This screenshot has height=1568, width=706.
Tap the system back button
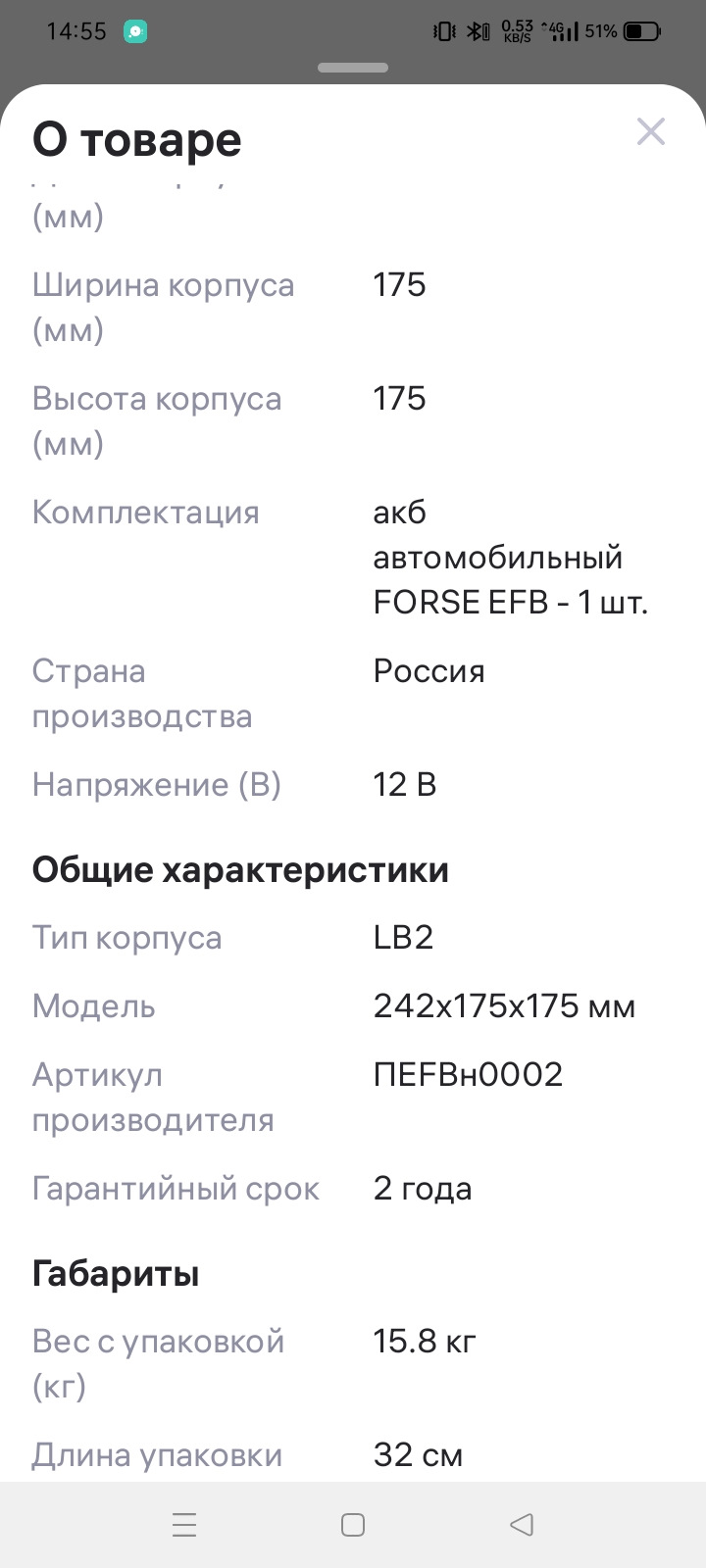click(522, 1524)
